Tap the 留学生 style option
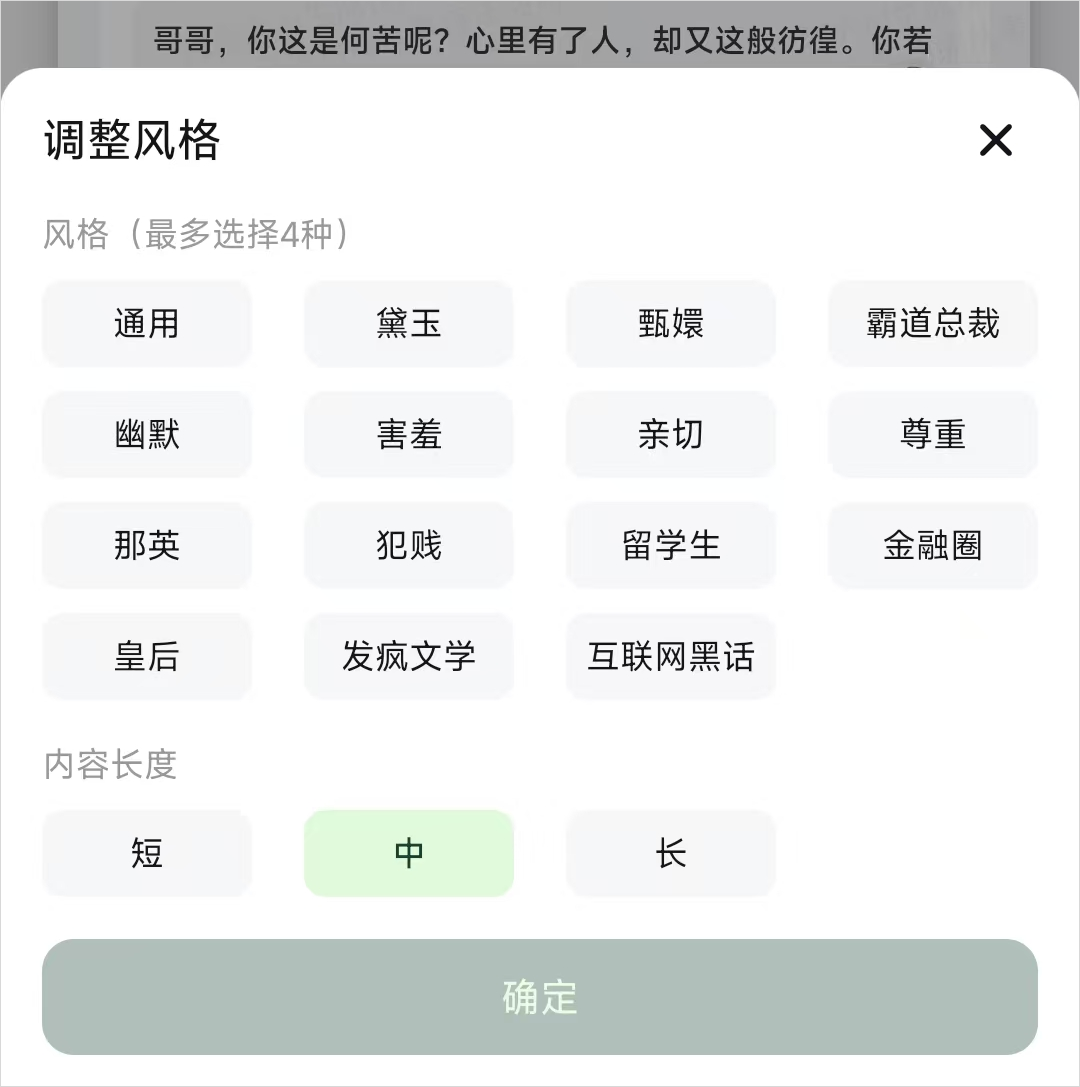Viewport: 1080px width, 1087px height. (x=671, y=546)
